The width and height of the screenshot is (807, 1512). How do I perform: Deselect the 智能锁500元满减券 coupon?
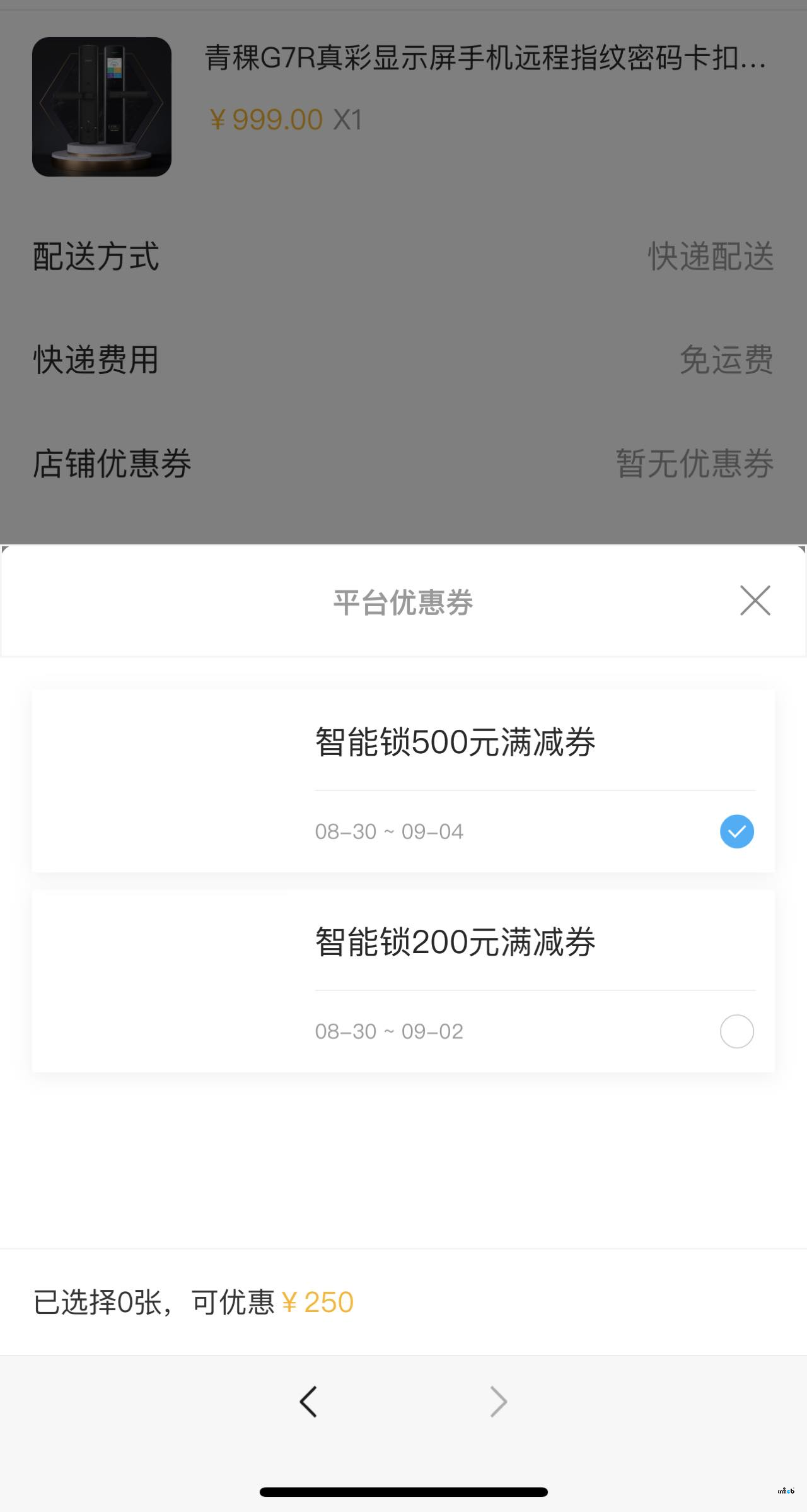point(736,831)
